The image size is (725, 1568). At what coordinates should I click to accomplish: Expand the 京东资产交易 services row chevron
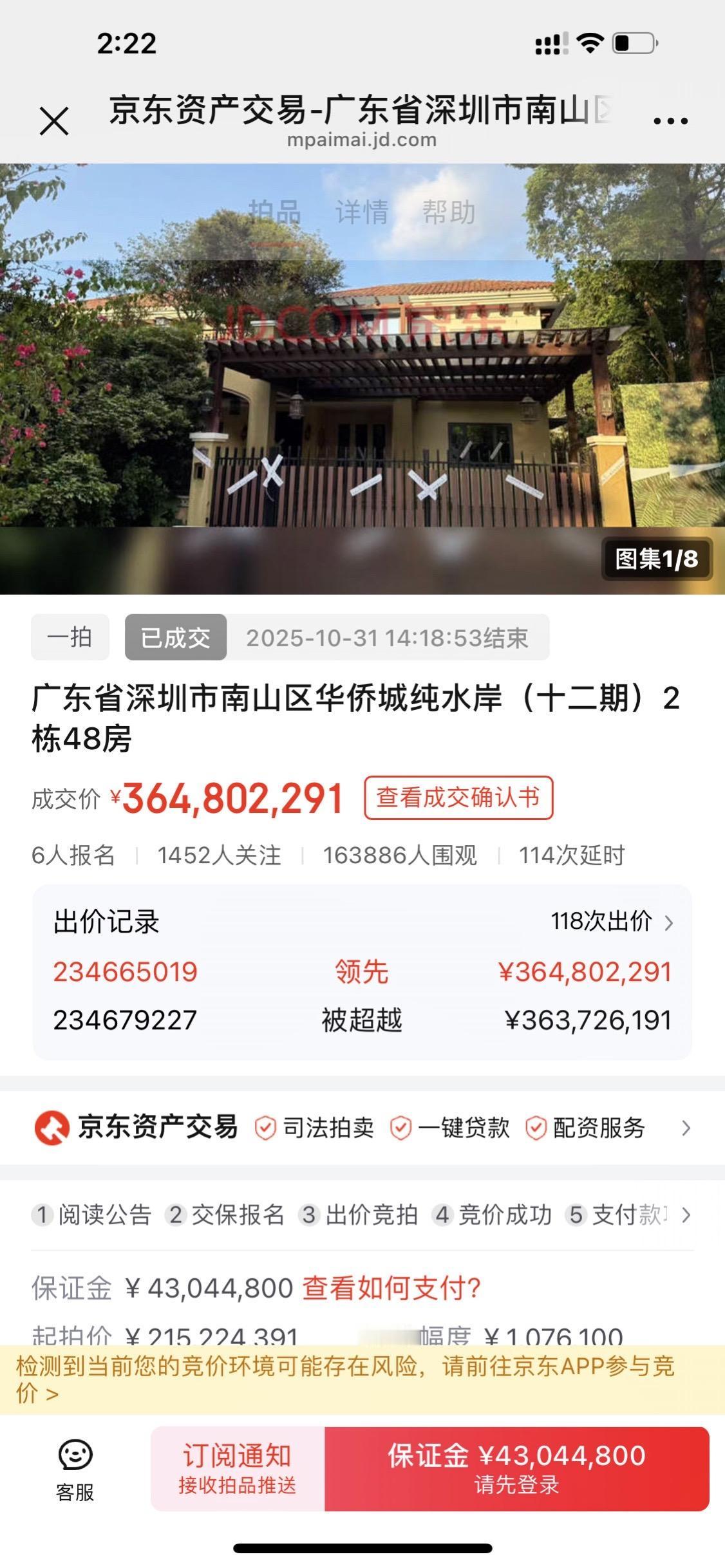[x=685, y=1128]
